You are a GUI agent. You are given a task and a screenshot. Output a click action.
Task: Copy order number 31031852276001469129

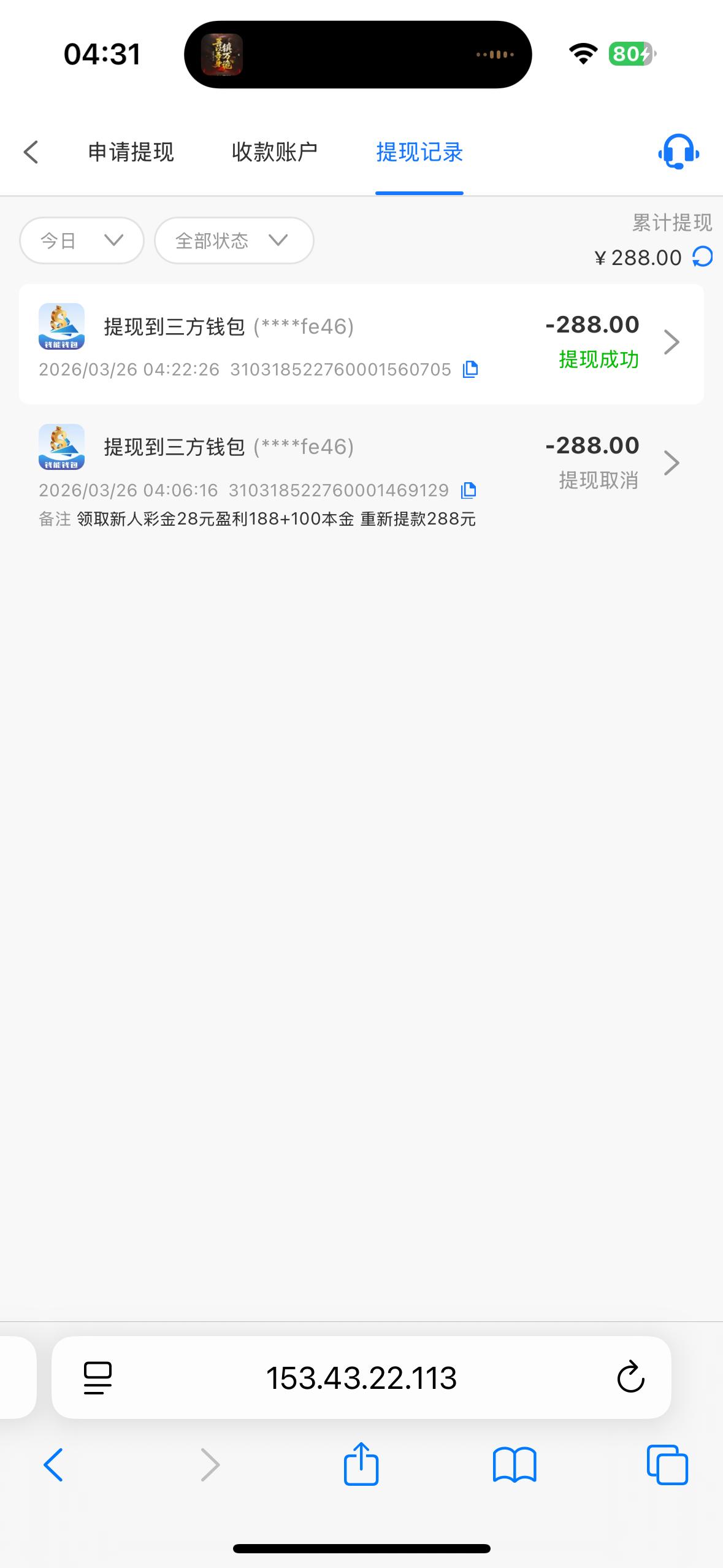(469, 490)
